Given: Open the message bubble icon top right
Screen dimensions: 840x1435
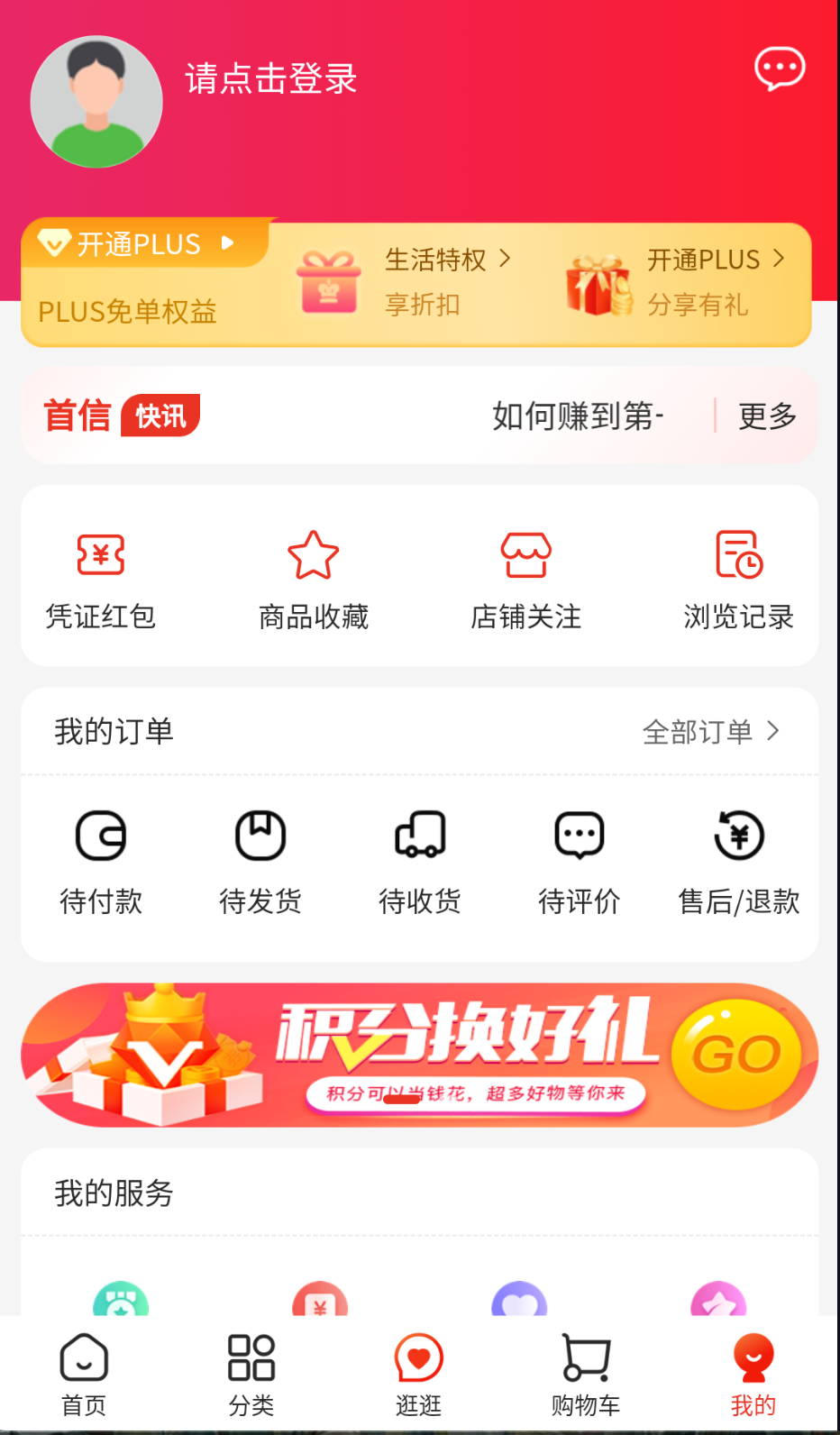Looking at the screenshot, I should pyautogui.click(x=780, y=68).
